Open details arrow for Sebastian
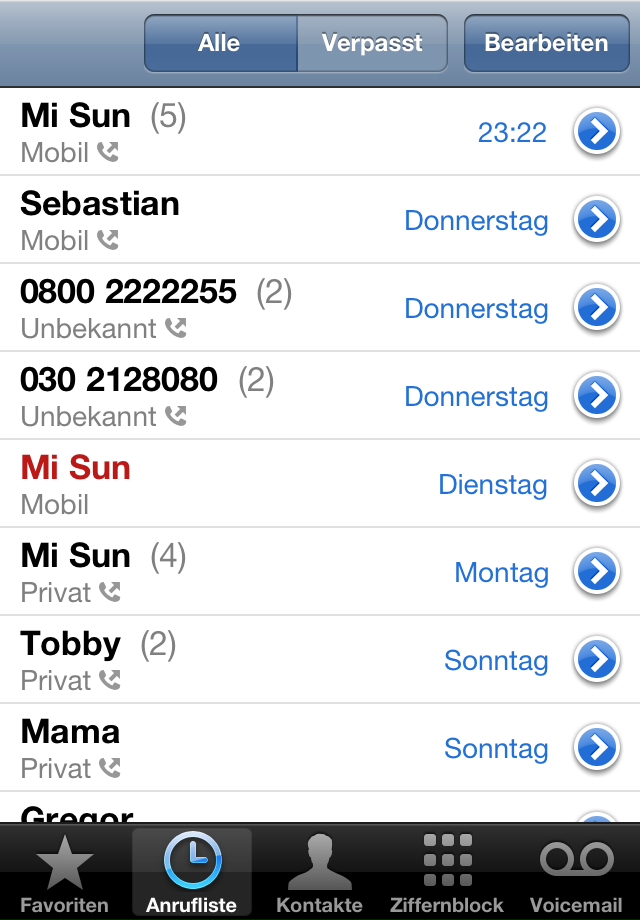Viewport: 640px width, 920px height. point(597,220)
